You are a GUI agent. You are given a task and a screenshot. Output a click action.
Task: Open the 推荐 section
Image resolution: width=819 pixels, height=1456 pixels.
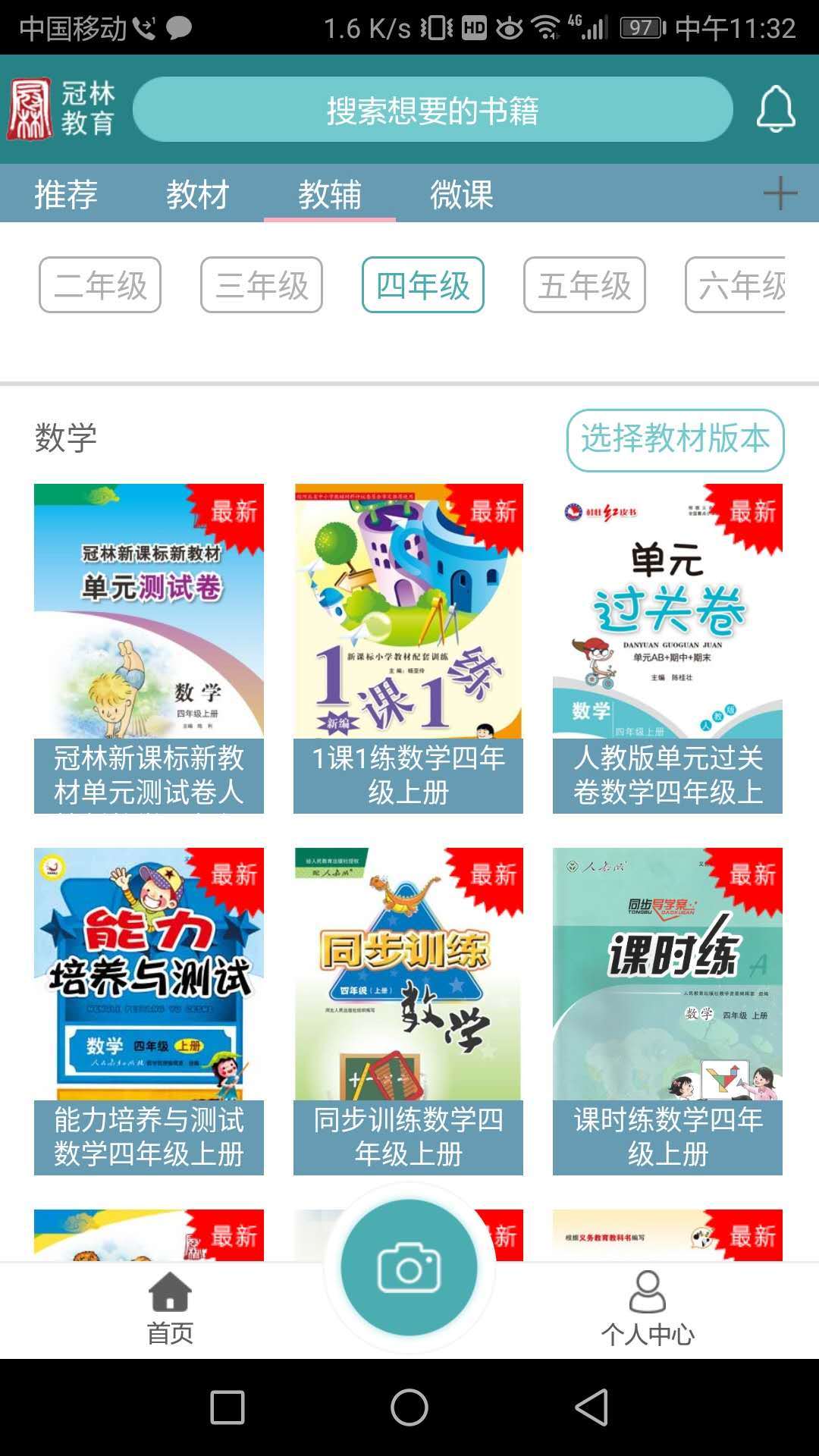coord(64,196)
